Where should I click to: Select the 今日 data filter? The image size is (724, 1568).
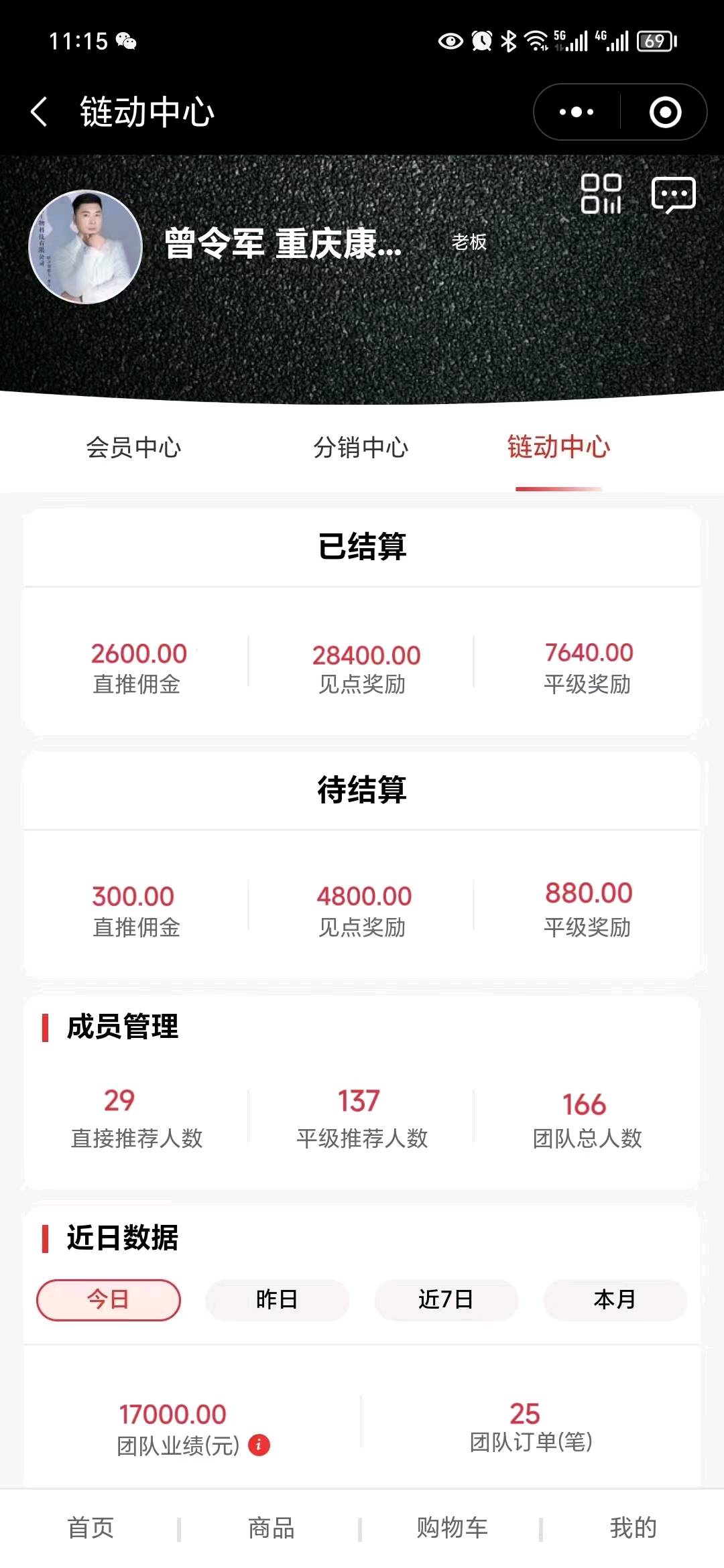pyautogui.click(x=109, y=1299)
